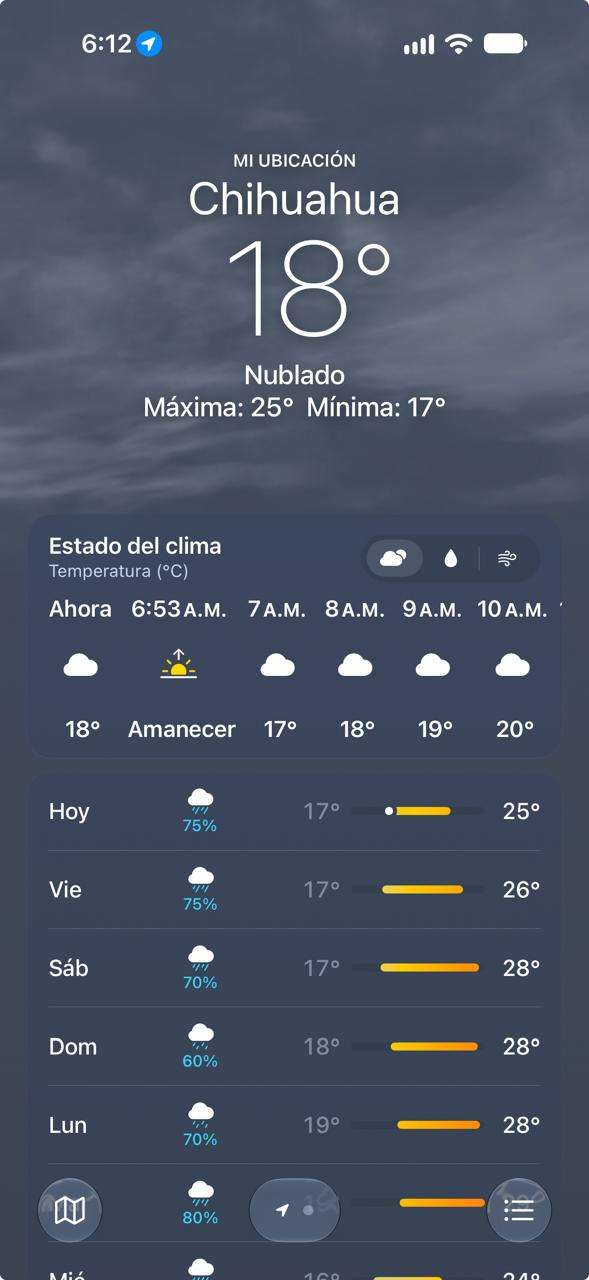Open the saved locations list

click(519, 1210)
